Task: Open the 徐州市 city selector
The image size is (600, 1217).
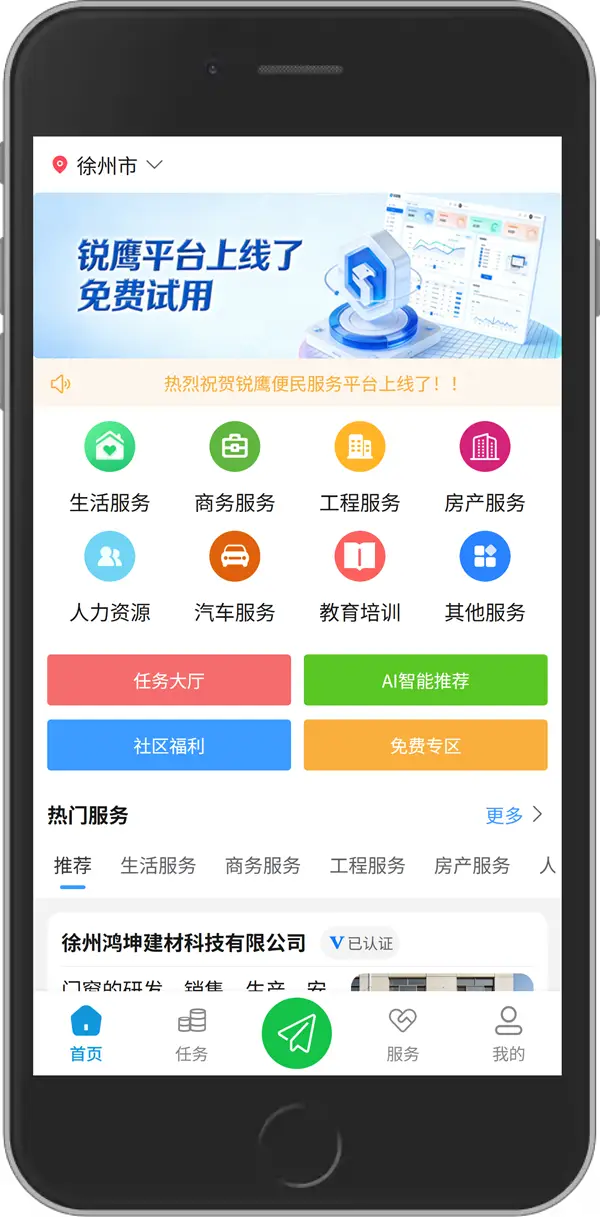Action: [108, 166]
